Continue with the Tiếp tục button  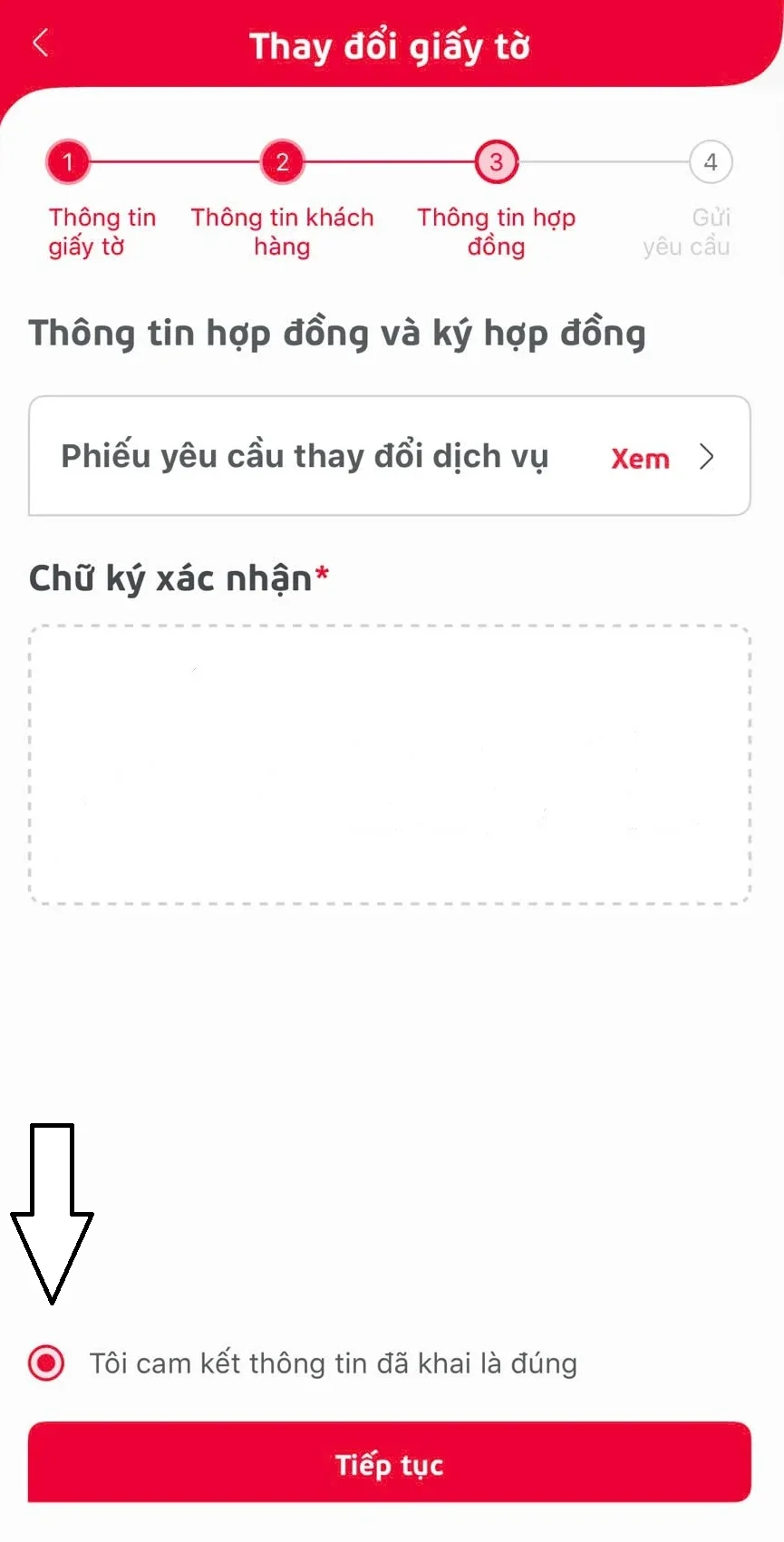(389, 1464)
